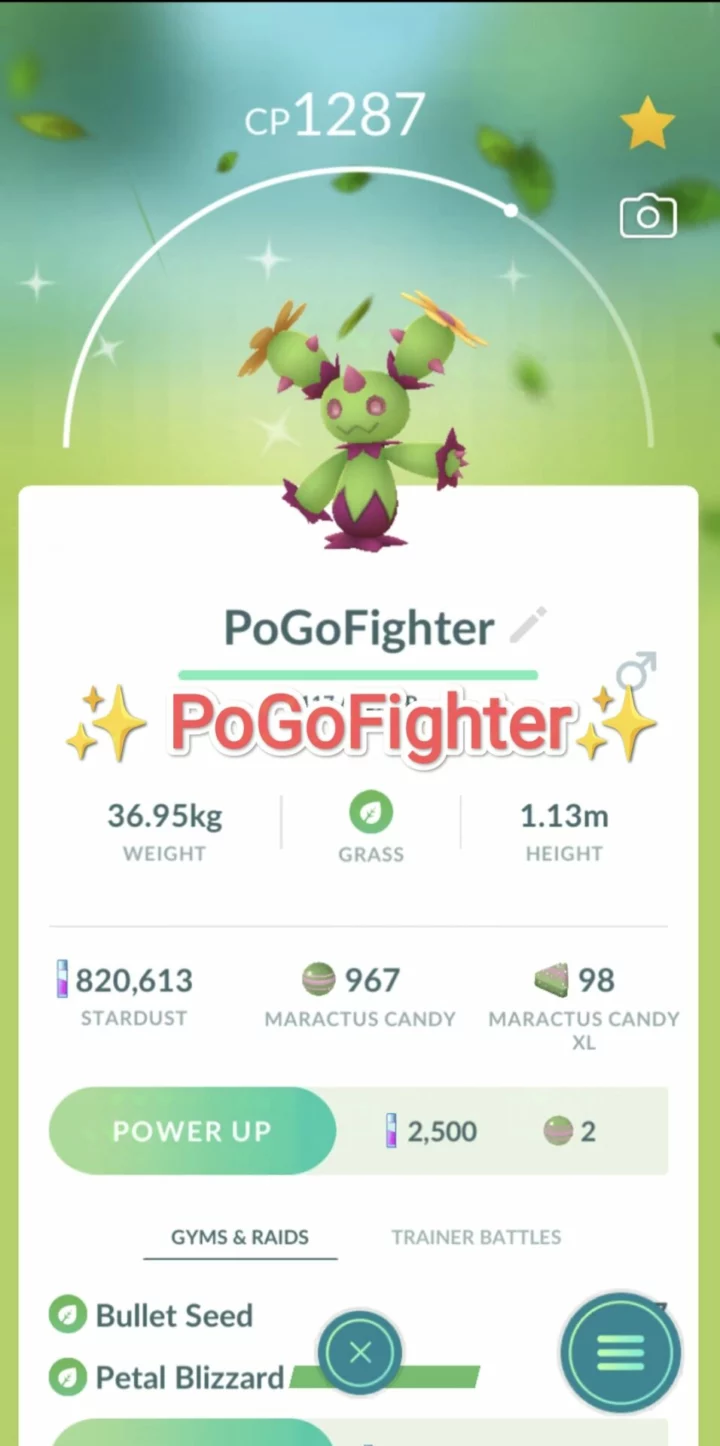Viewport: 720px width, 1446px height.
Task: Click the stardust cost icon showing 2,500
Action: point(393,1131)
